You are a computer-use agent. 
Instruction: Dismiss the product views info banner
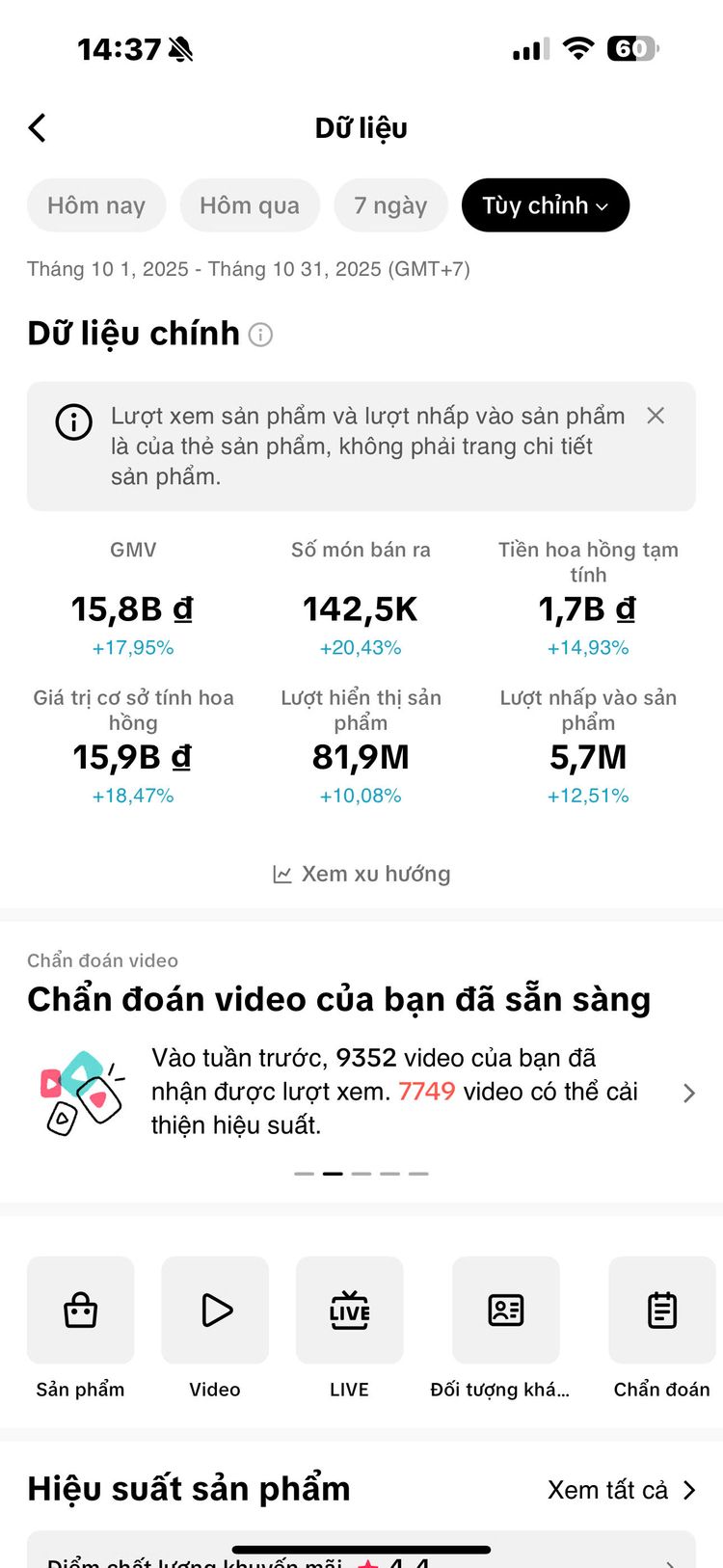coord(656,416)
